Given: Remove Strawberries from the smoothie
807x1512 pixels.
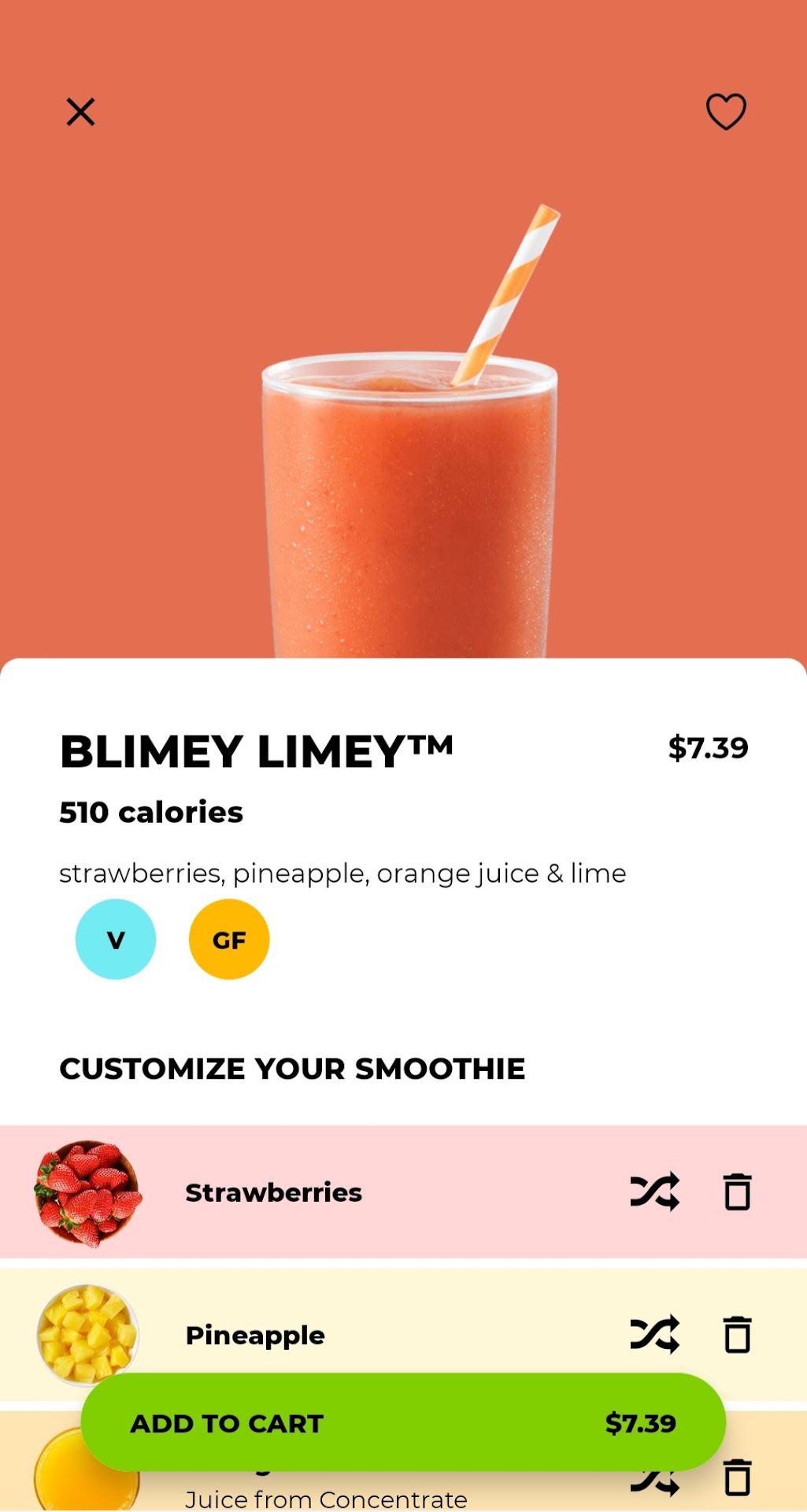Looking at the screenshot, I should click(x=737, y=1191).
